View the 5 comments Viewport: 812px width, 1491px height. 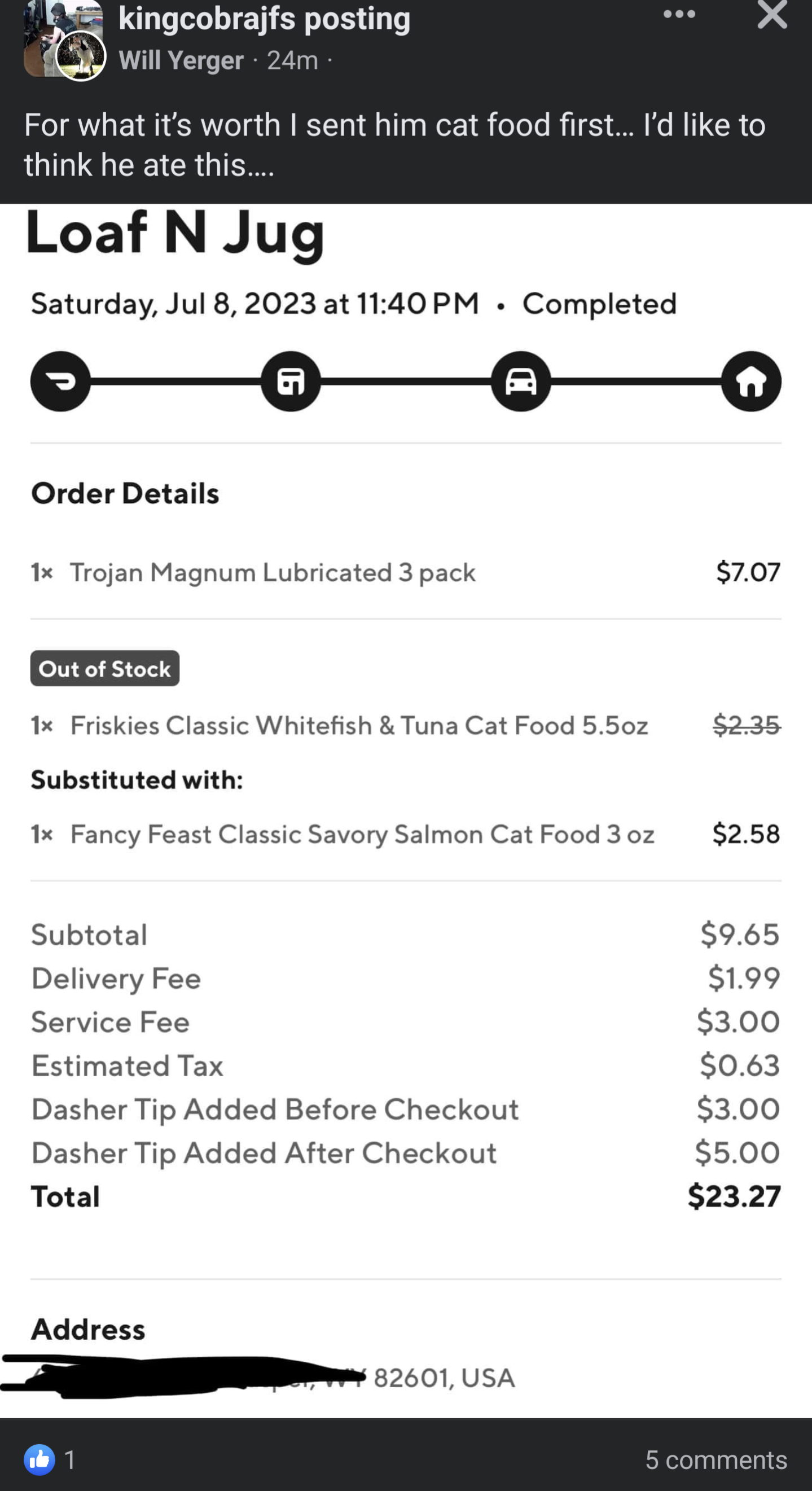716,1459
